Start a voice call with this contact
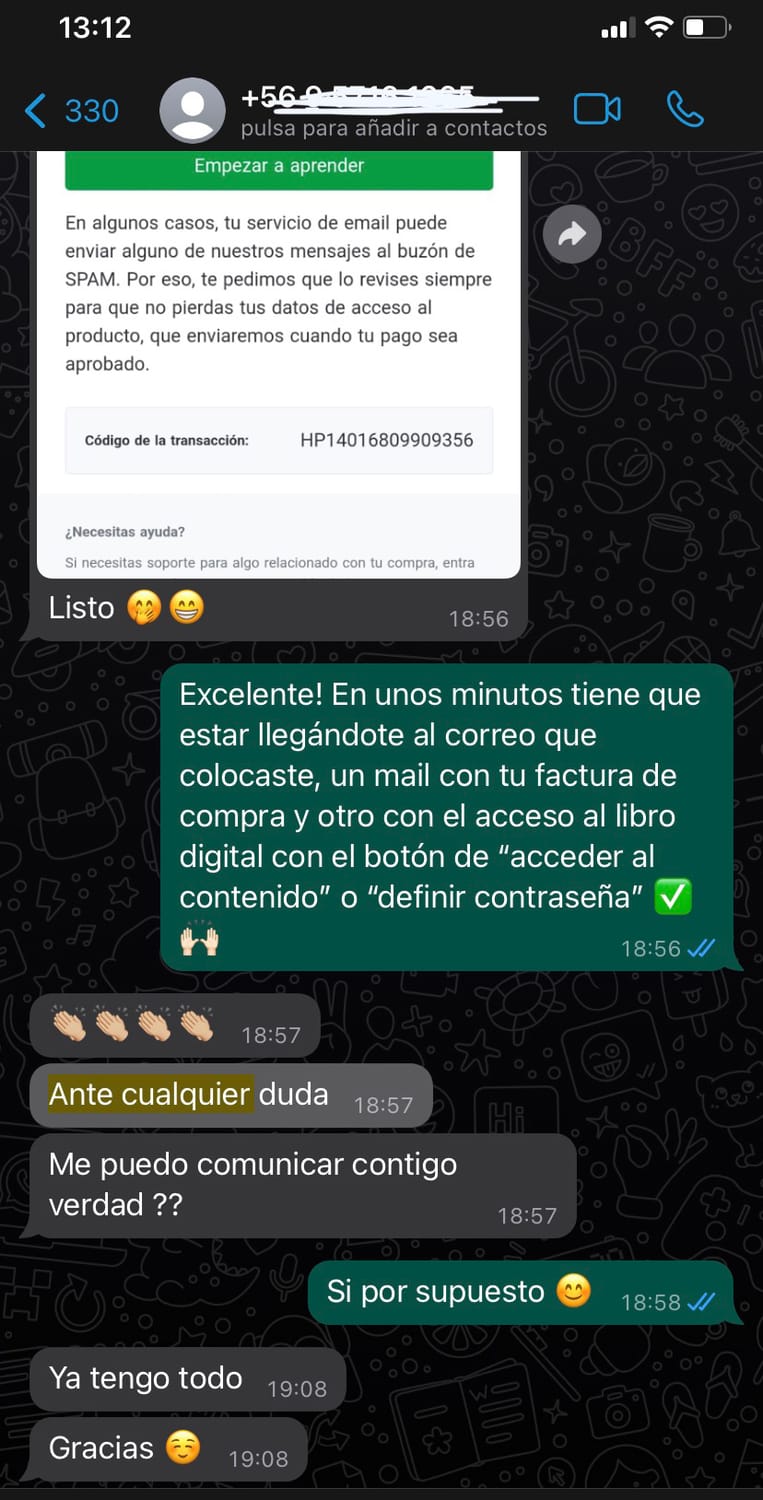The height and width of the screenshot is (1500, 763). point(685,109)
